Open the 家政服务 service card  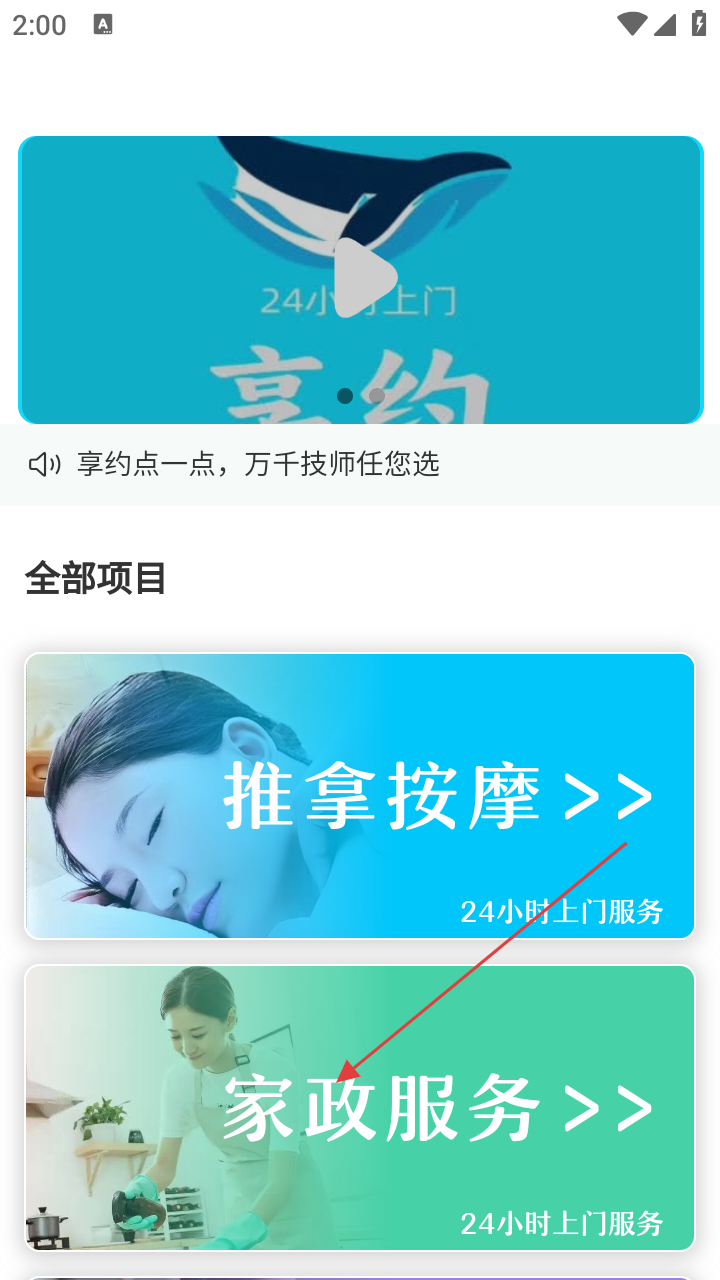coord(360,1108)
